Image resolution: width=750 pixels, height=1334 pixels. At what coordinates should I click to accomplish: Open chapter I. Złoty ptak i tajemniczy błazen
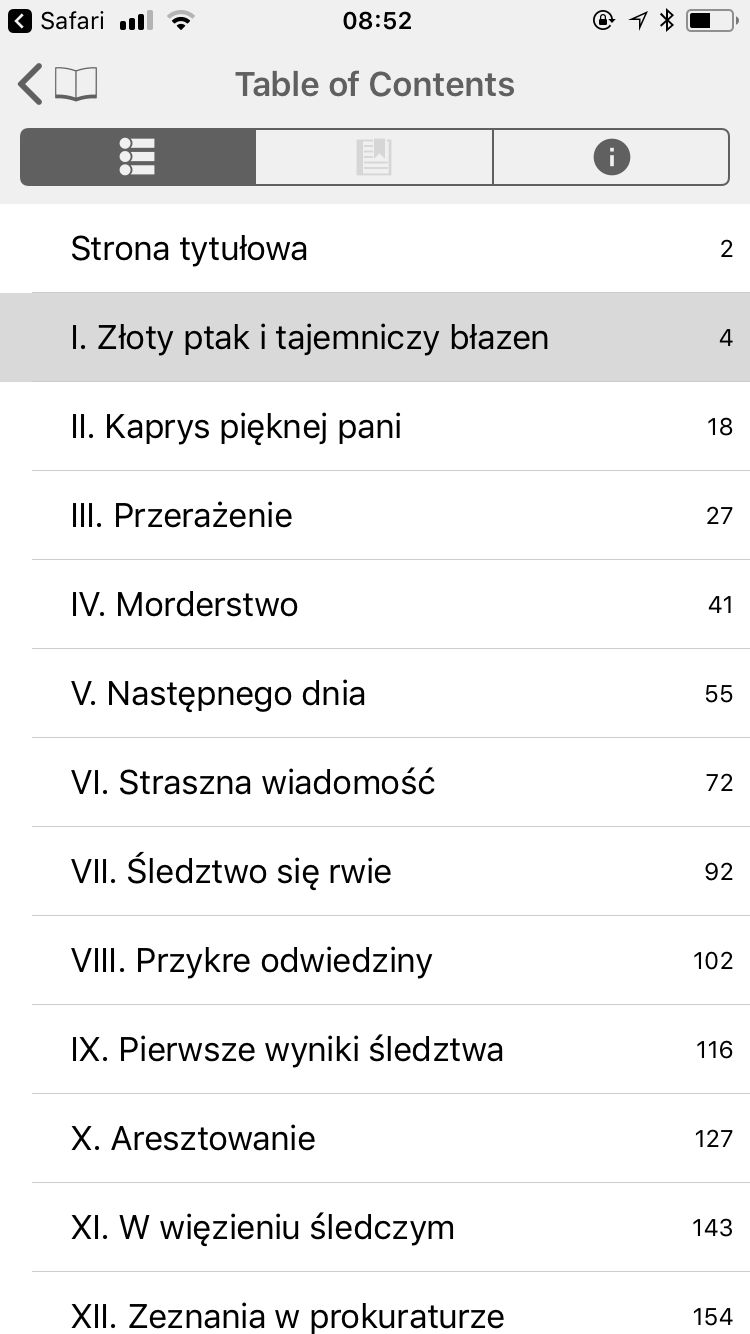pos(375,337)
